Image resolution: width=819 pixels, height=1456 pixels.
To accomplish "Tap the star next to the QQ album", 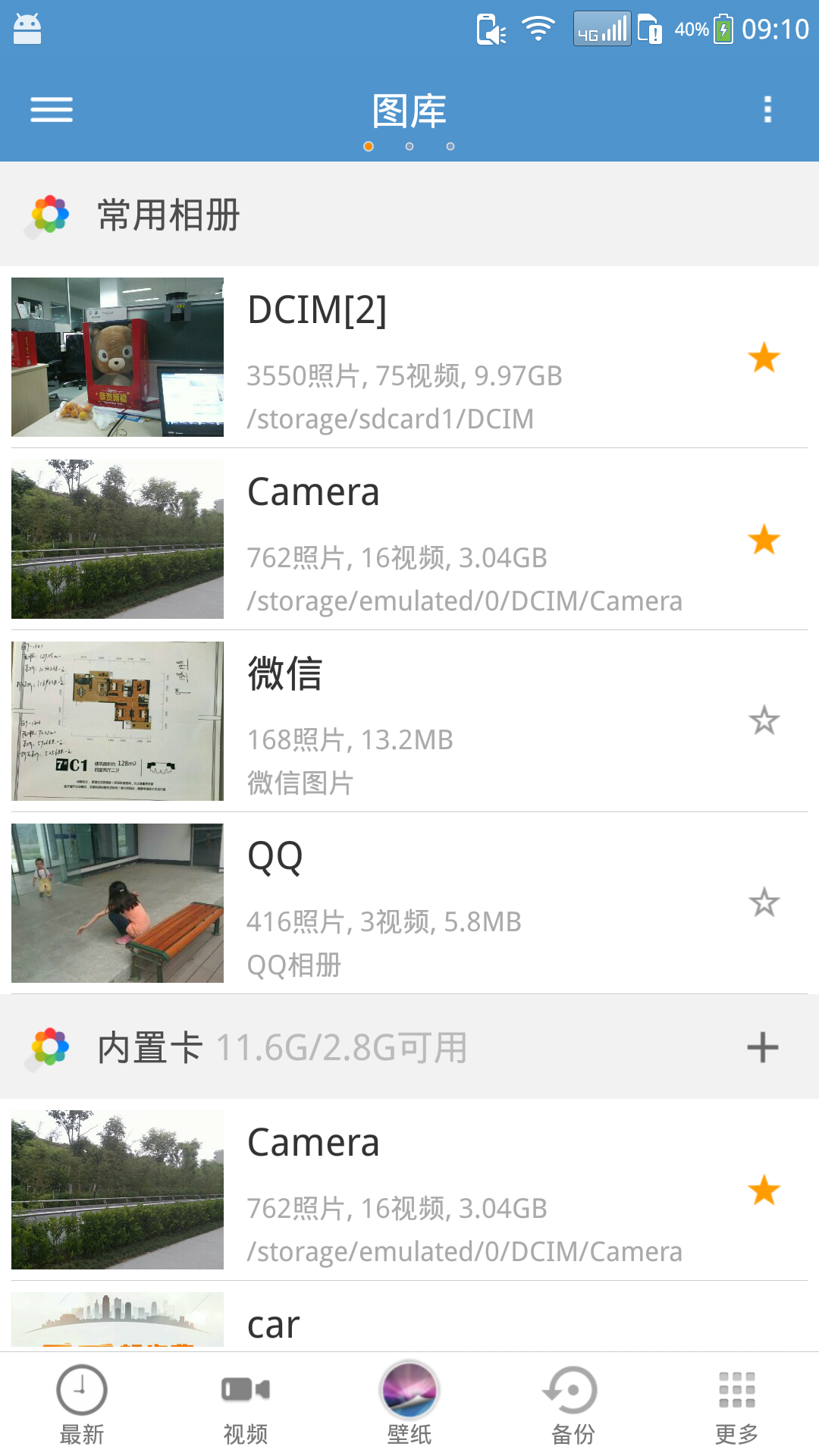I will tap(764, 903).
